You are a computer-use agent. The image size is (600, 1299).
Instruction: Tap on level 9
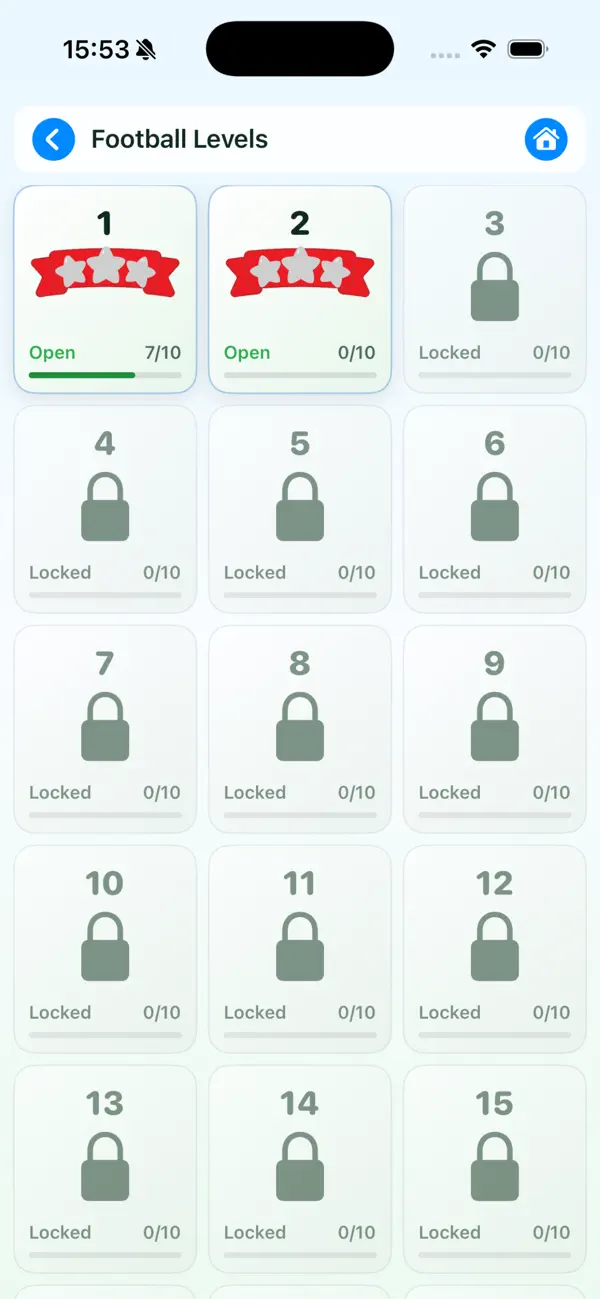(495, 729)
